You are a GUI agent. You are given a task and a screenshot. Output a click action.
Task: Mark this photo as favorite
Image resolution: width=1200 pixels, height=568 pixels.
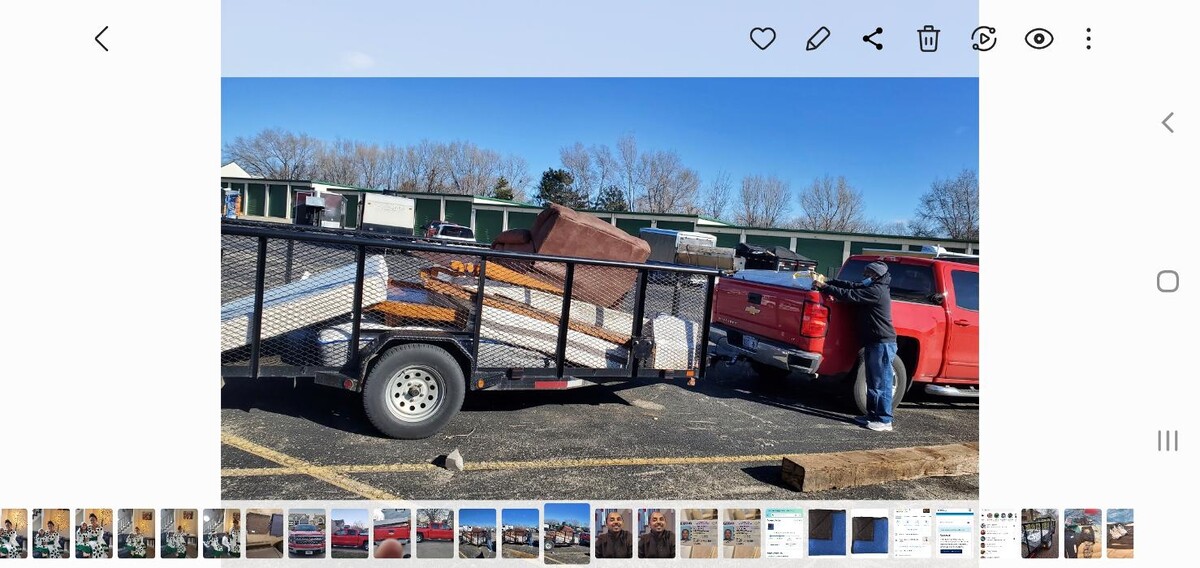point(763,39)
